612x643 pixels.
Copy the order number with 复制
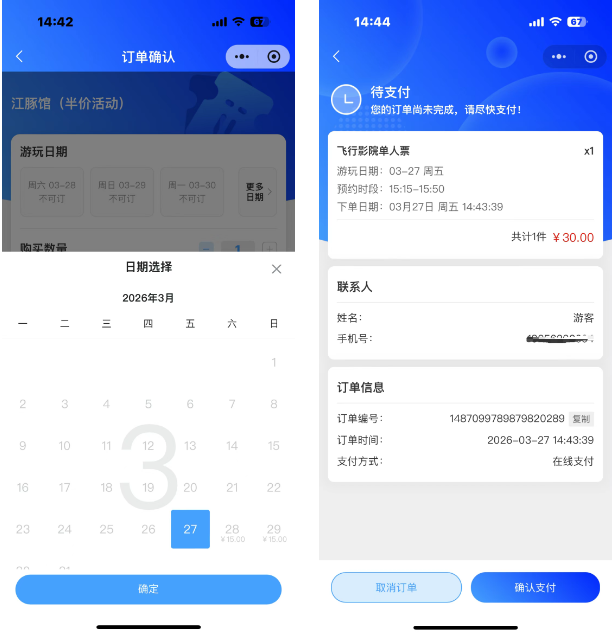click(x=581, y=419)
